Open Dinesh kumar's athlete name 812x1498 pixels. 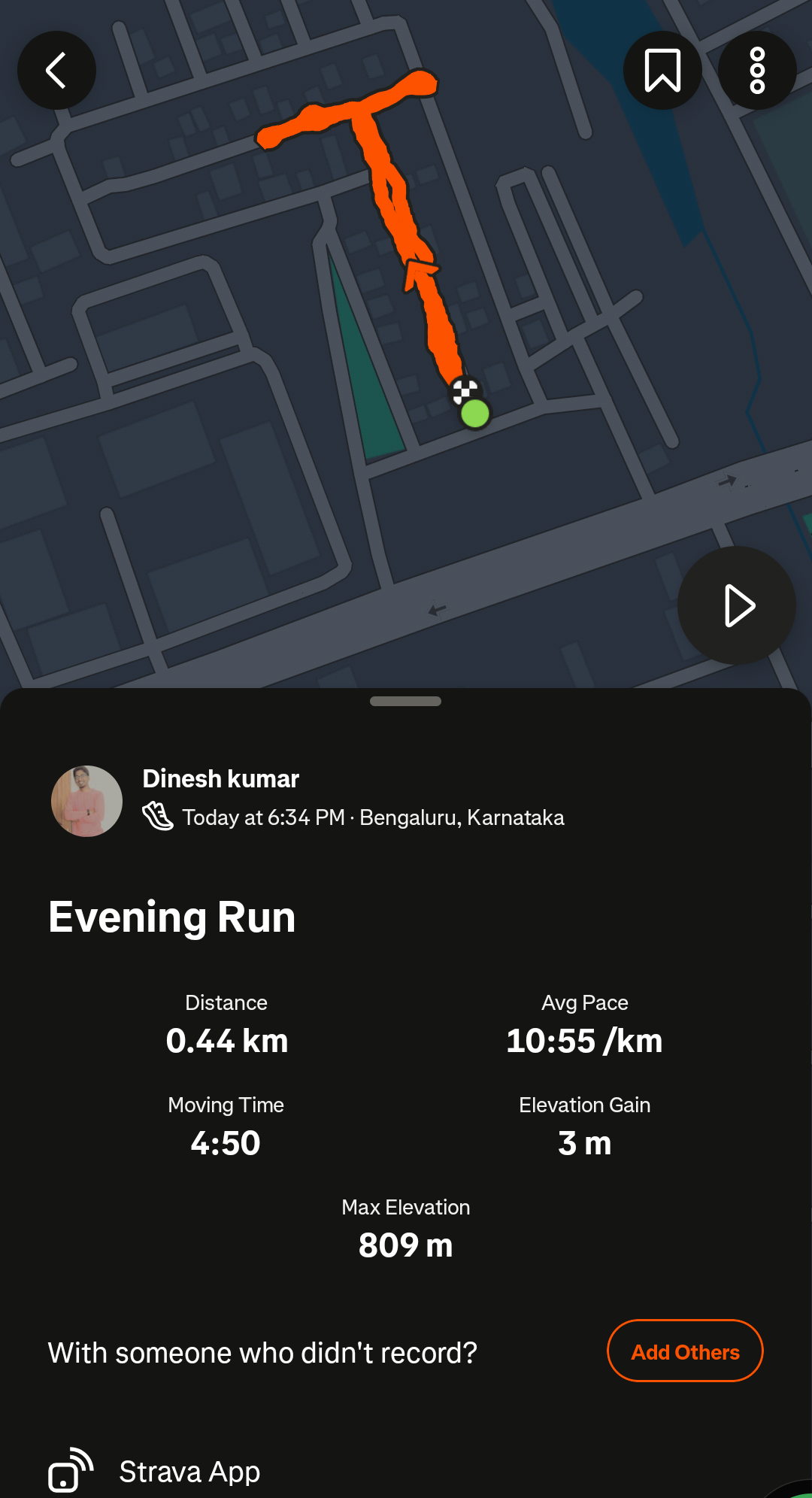(221, 778)
